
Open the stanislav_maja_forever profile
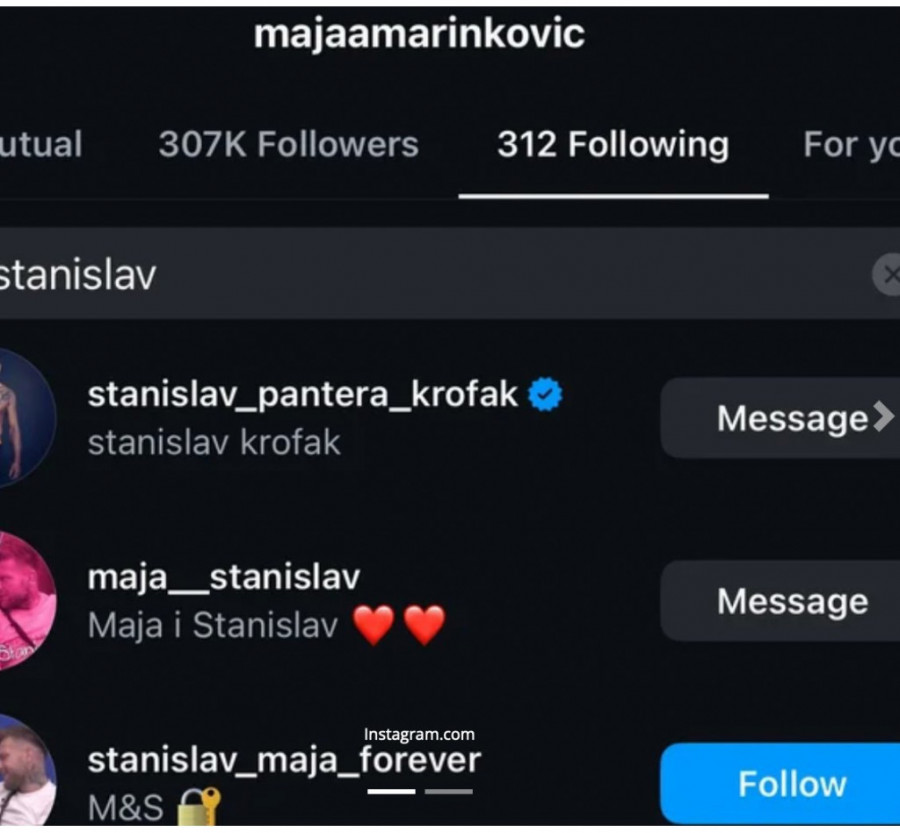[283, 760]
